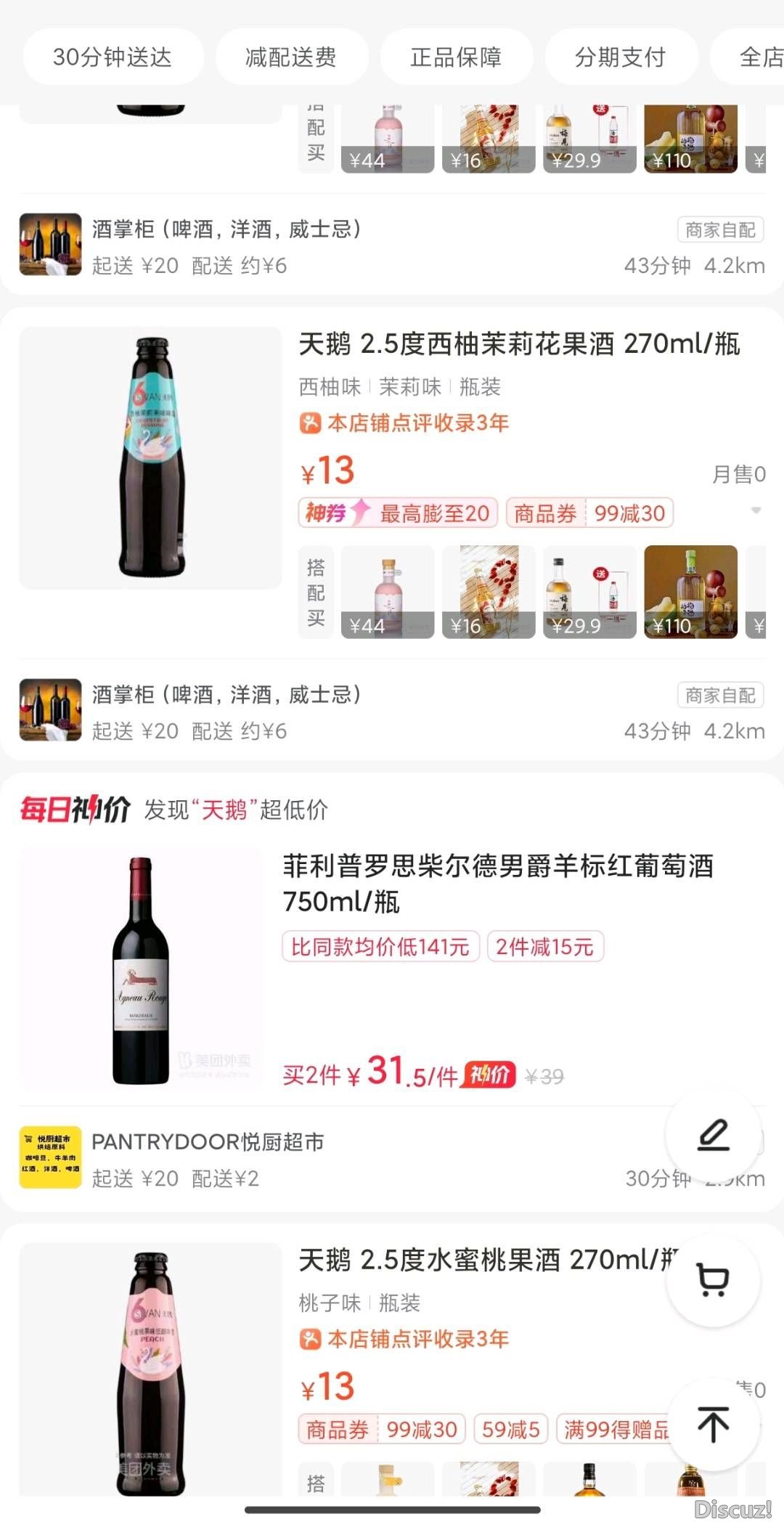Image resolution: width=784 pixels, height=1527 pixels.
Task: Open 天鹅 西柚茉莉花果酒 product
Action: 518,343
